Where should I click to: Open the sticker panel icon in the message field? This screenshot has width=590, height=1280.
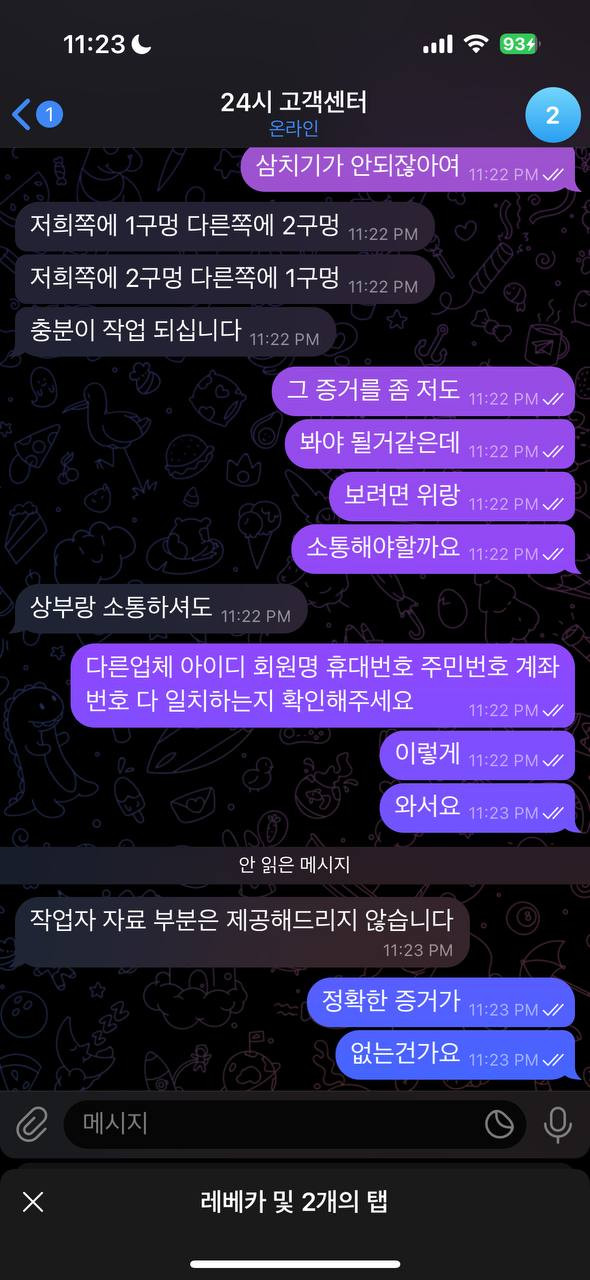[x=499, y=1124]
